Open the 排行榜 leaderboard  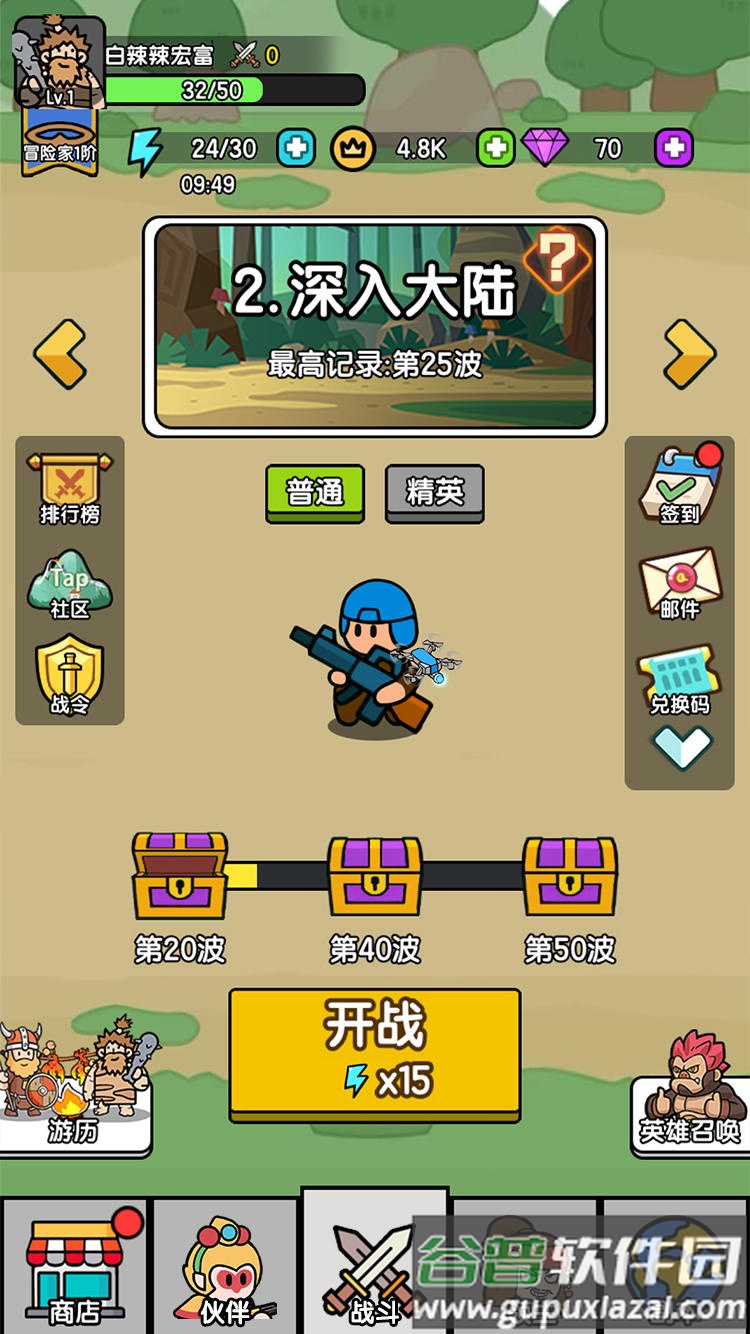tap(70, 489)
